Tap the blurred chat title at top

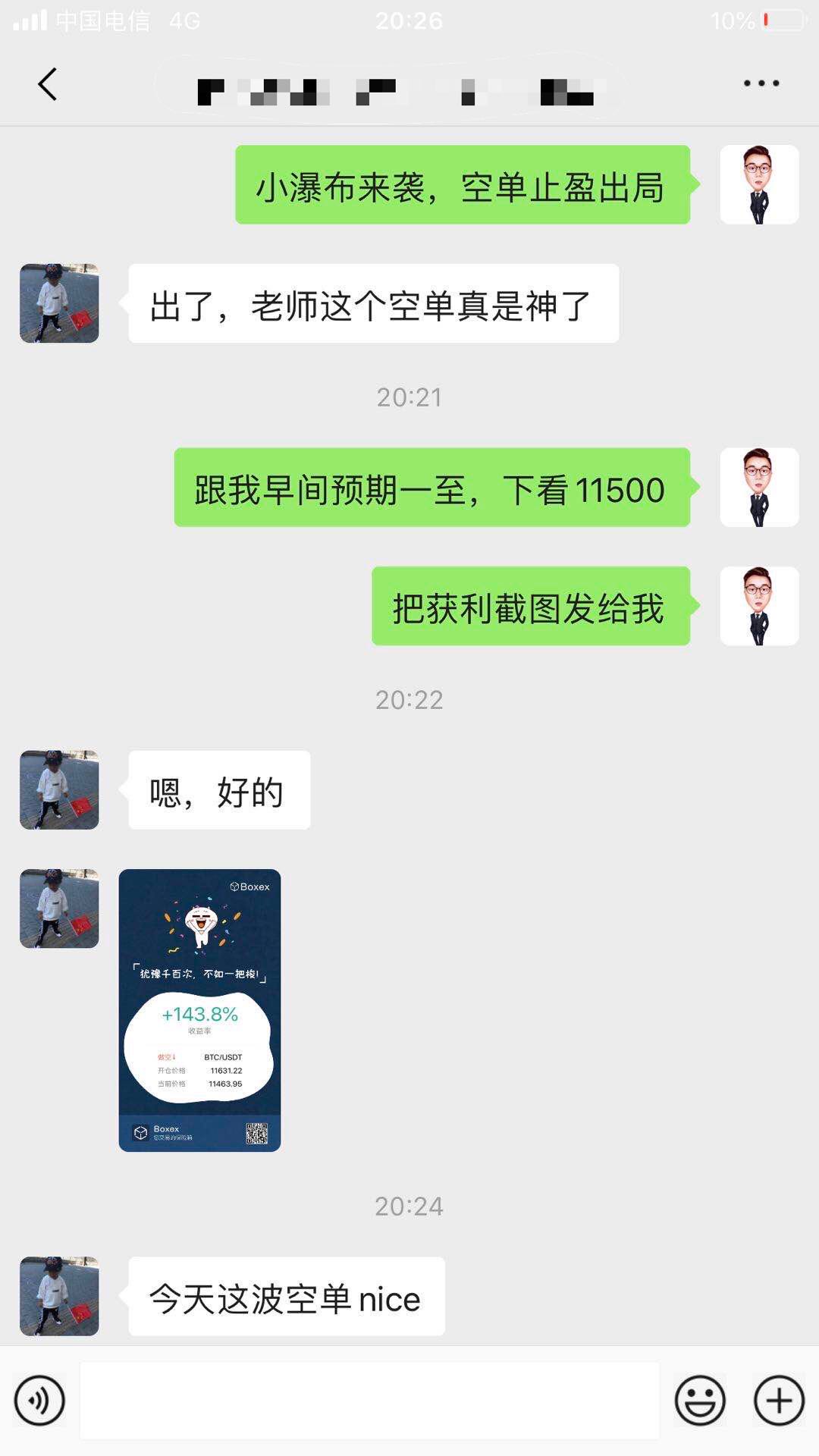pyautogui.click(x=394, y=89)
